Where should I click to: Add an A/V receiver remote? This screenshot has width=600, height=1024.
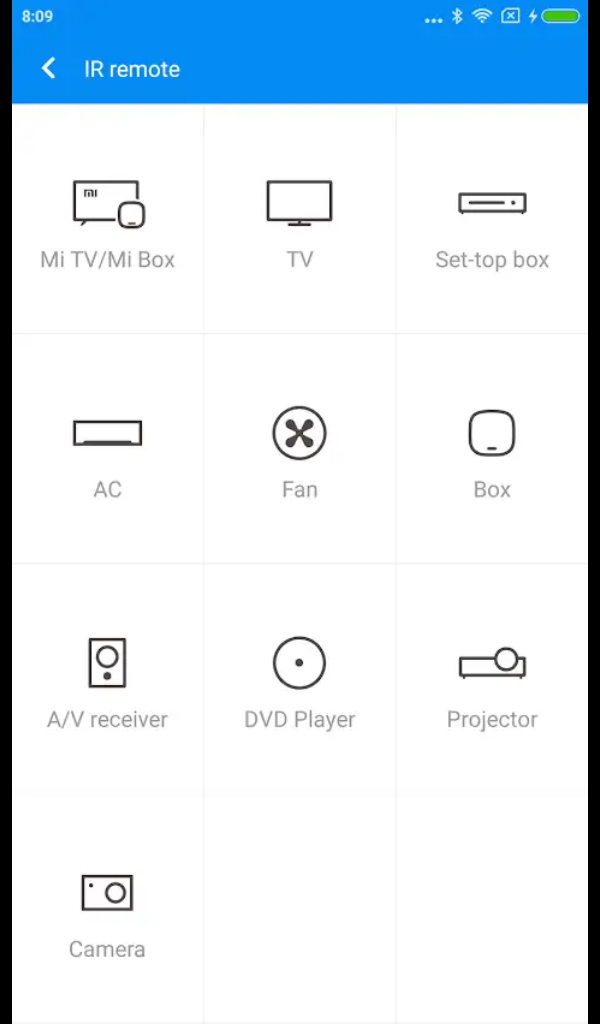point(108,679)
